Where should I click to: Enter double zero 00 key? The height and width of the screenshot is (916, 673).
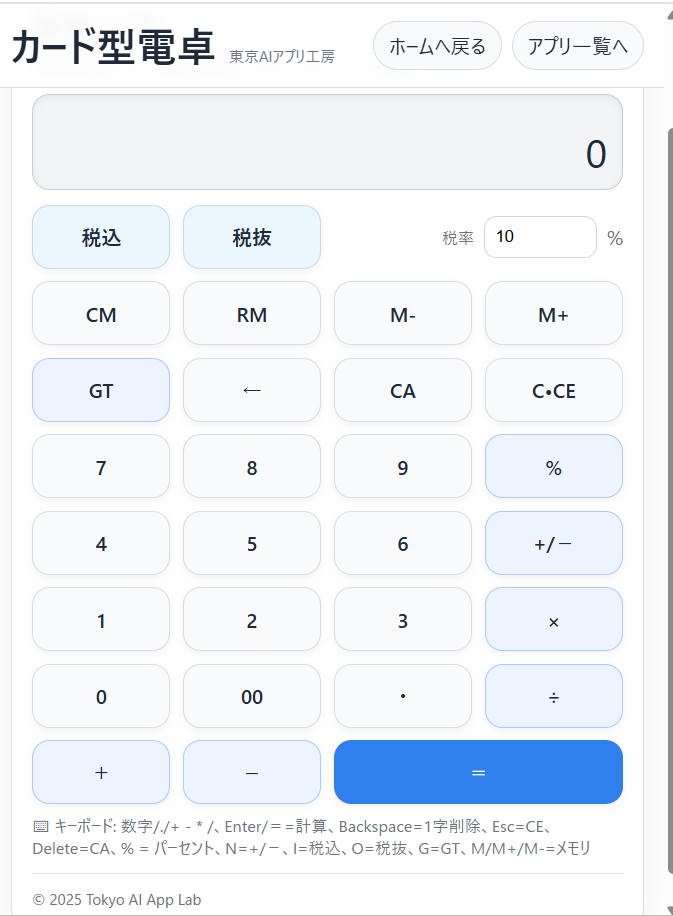pyautogui.click(x=252, y=697)
